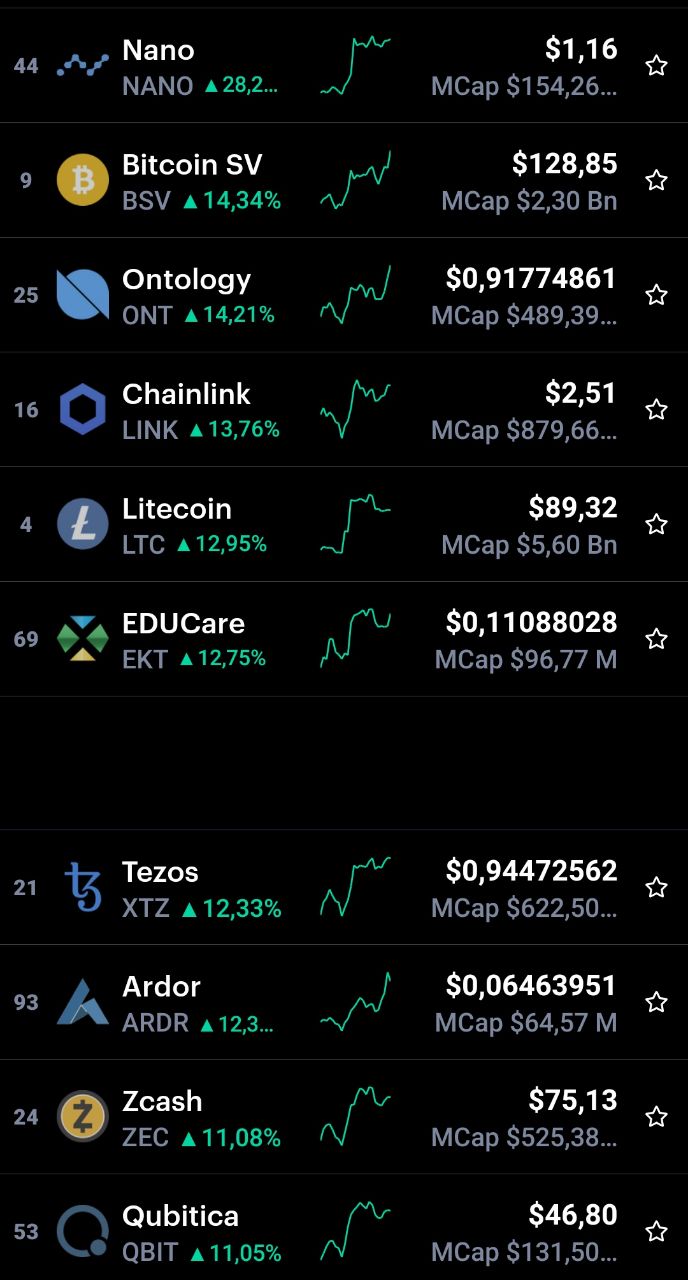This screenshot has width=688, height=1280.
Task: Favorite Ontology with the star
Action: (x=656, y=295)
